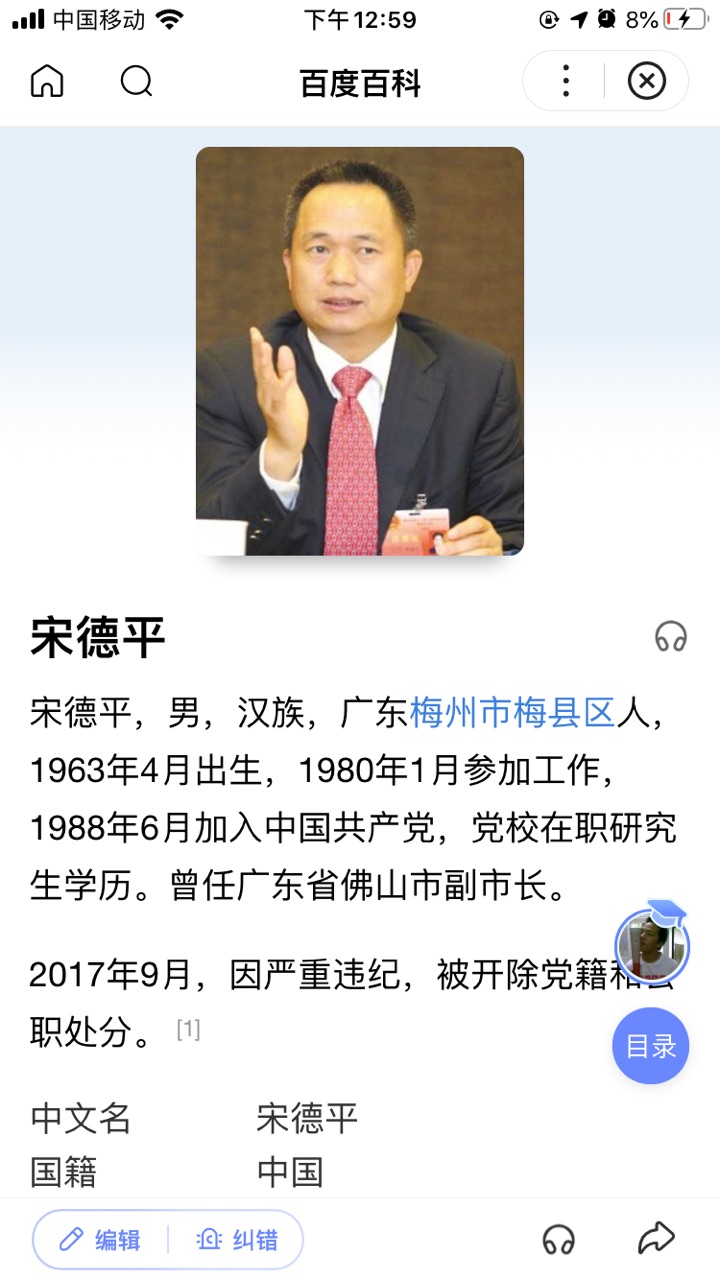Image resolution: width=720 pixels, height=1280 pixels.
Task: Share this entry via the arrow icon
Action: point(656,1239)
